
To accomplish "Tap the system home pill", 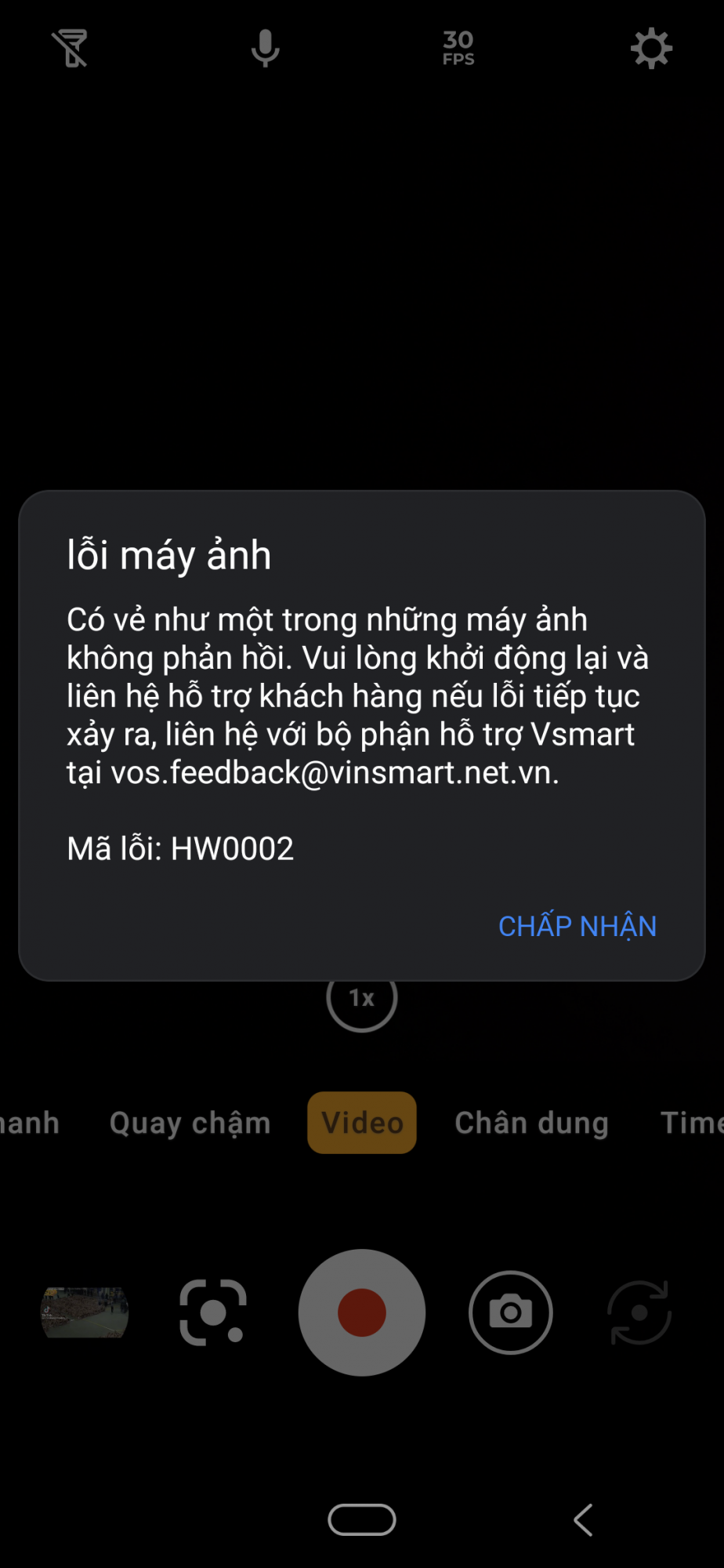I will tap(362, 1520).
